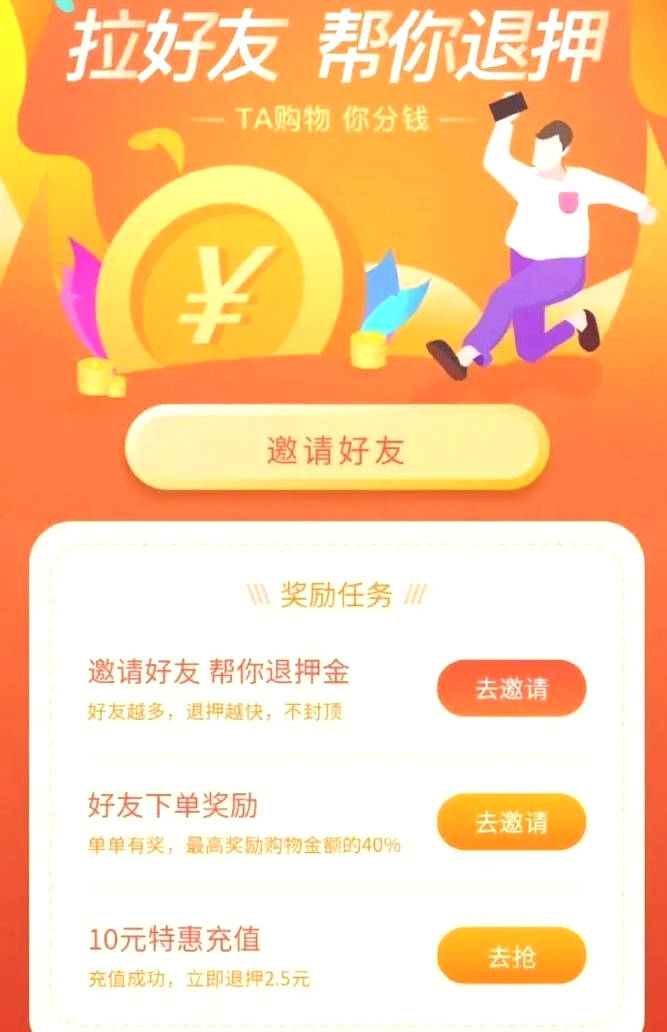Tap 去邀请 beside 邀请好友 帮你退押金
Viewport: 667px width, 1032px height.
(511, 689)
